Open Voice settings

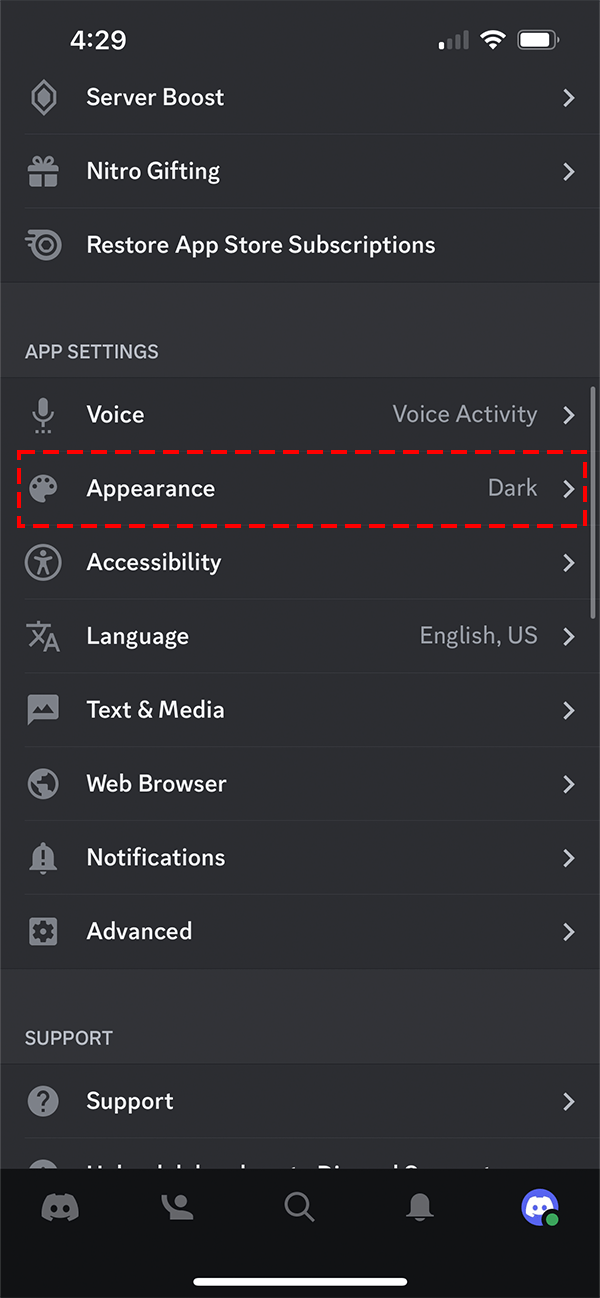coord(300,414)
